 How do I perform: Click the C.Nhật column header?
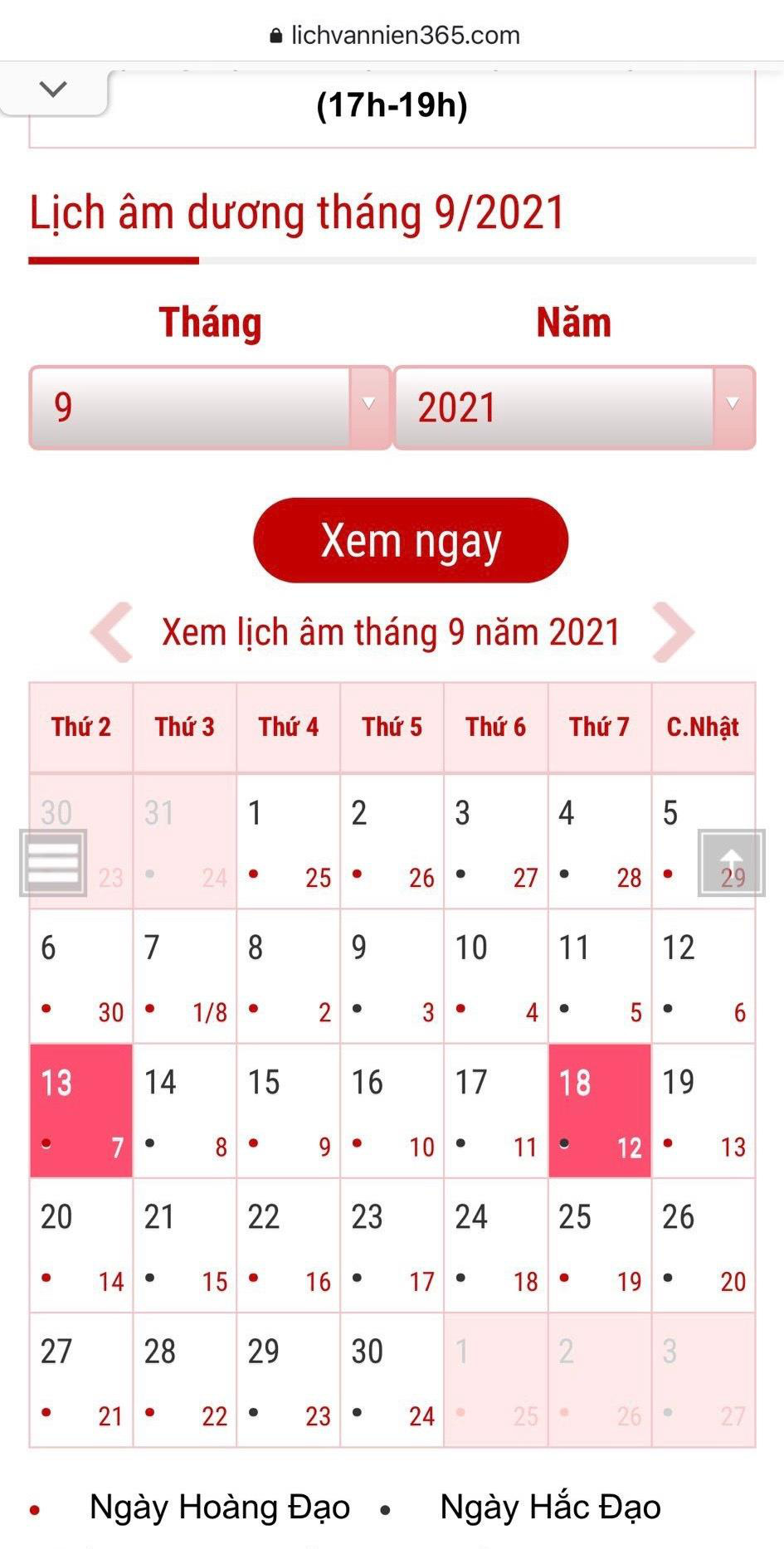point(703,727)
